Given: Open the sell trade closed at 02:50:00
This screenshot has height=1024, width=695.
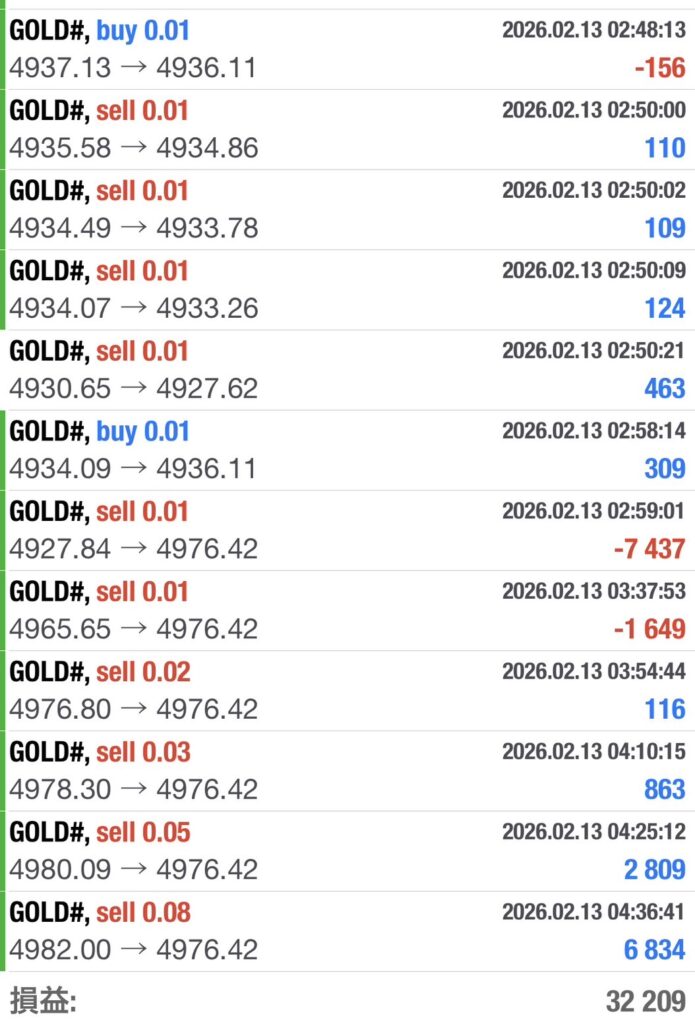Looking at the screenshot, I should point(347,129).
